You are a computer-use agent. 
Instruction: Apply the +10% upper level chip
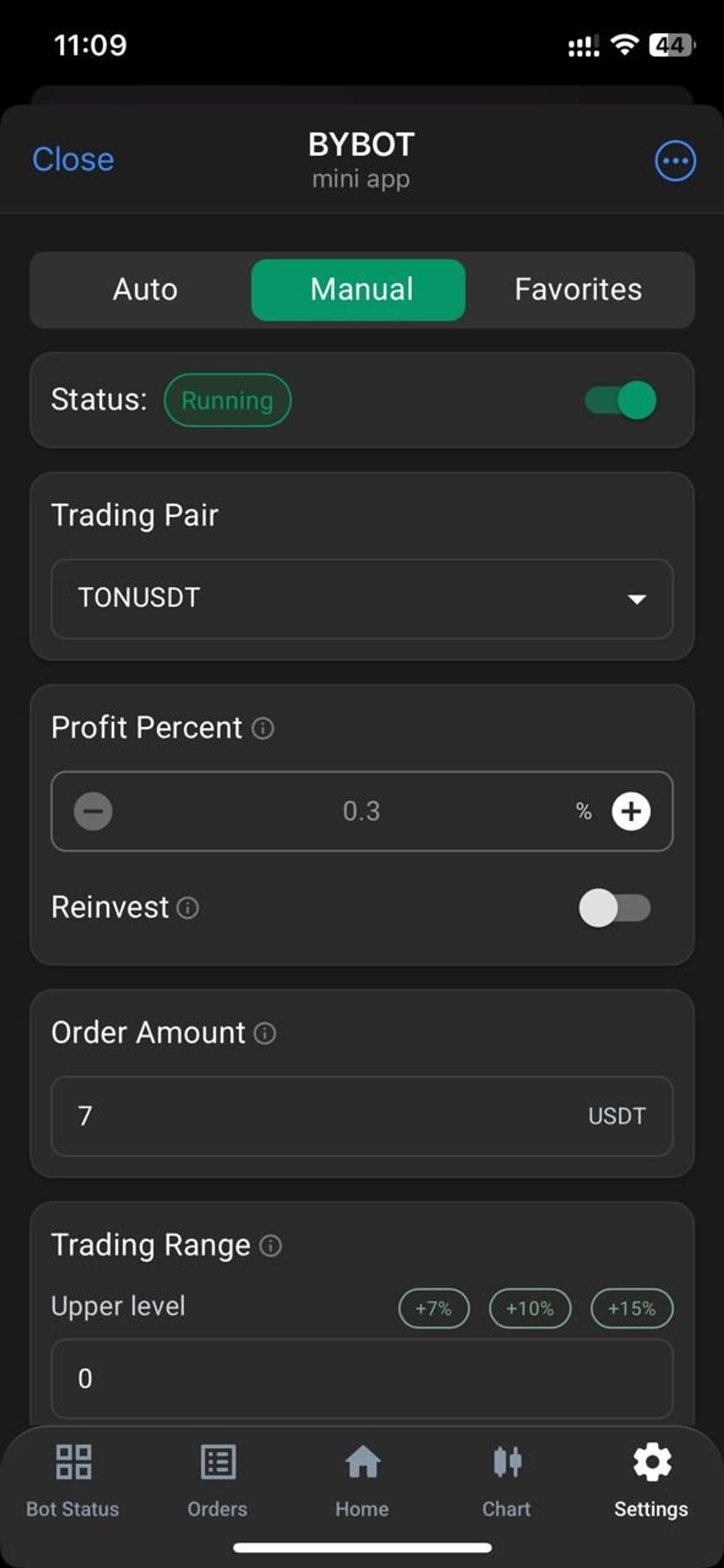pos(530,1308)
